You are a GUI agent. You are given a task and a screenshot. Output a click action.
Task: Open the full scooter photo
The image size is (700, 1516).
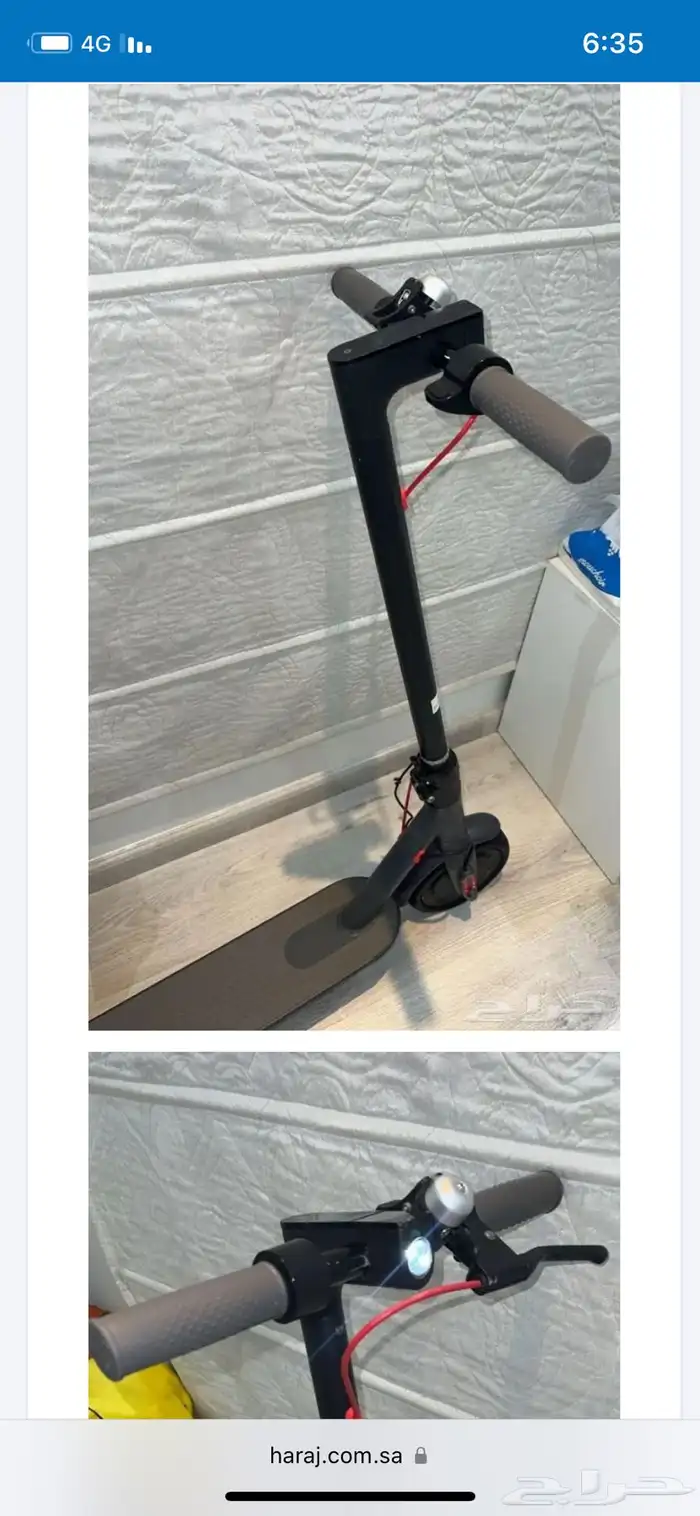353,556
